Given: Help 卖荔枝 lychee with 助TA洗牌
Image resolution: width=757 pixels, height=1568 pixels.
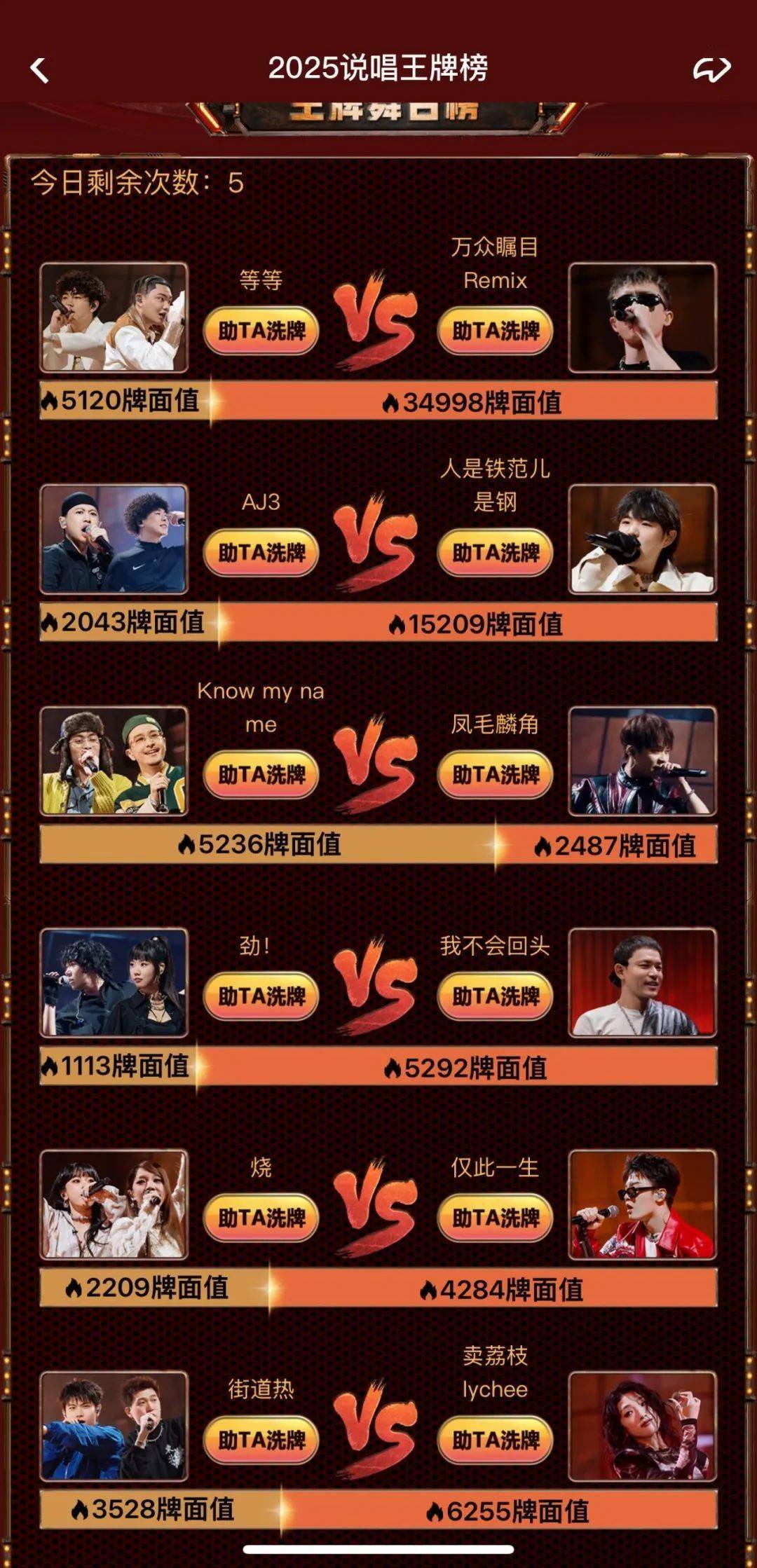Looking at the screenshot, I should pyautogui.click(x=495, y=1440).
